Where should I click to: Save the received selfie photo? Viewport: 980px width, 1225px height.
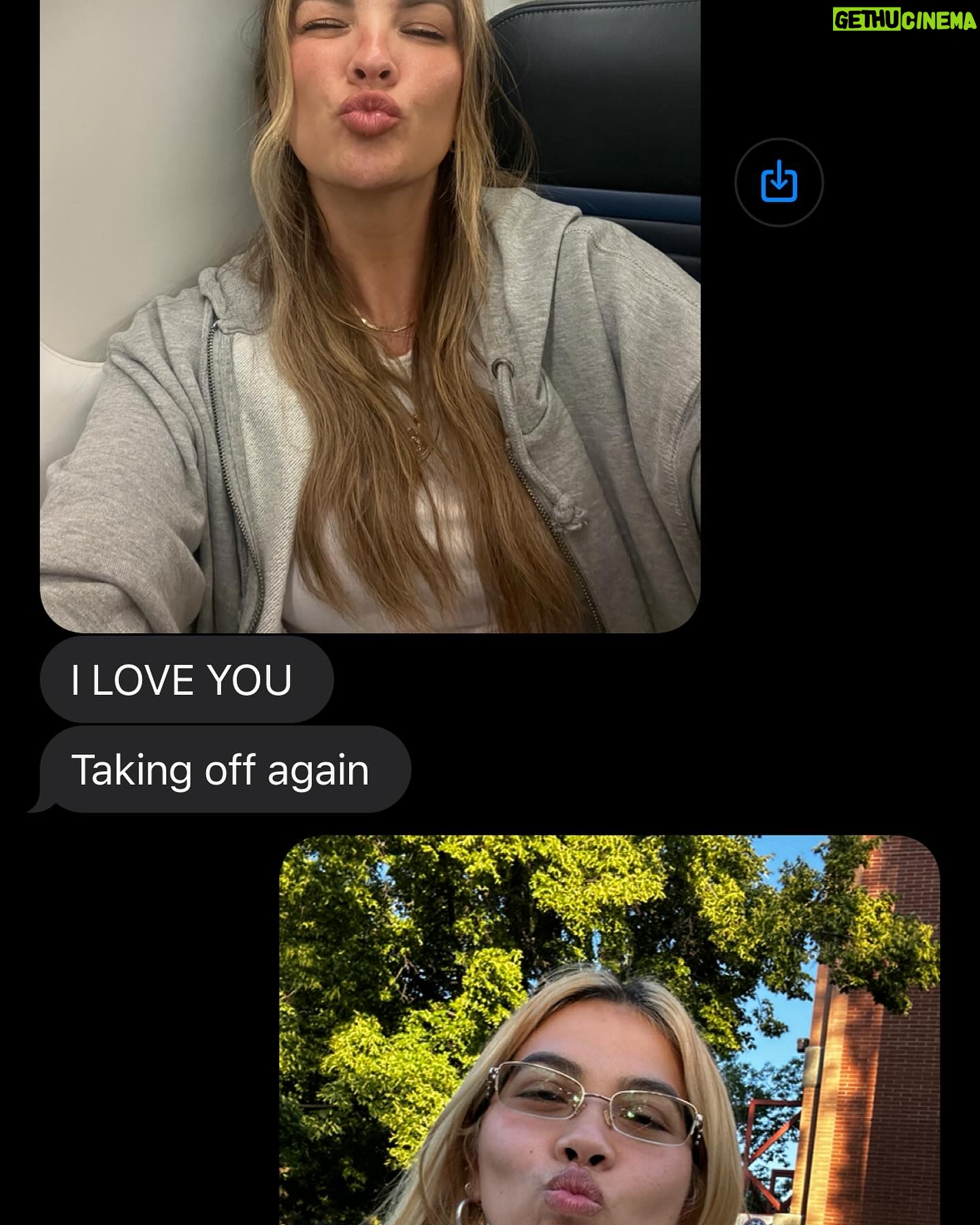(779, 182)
